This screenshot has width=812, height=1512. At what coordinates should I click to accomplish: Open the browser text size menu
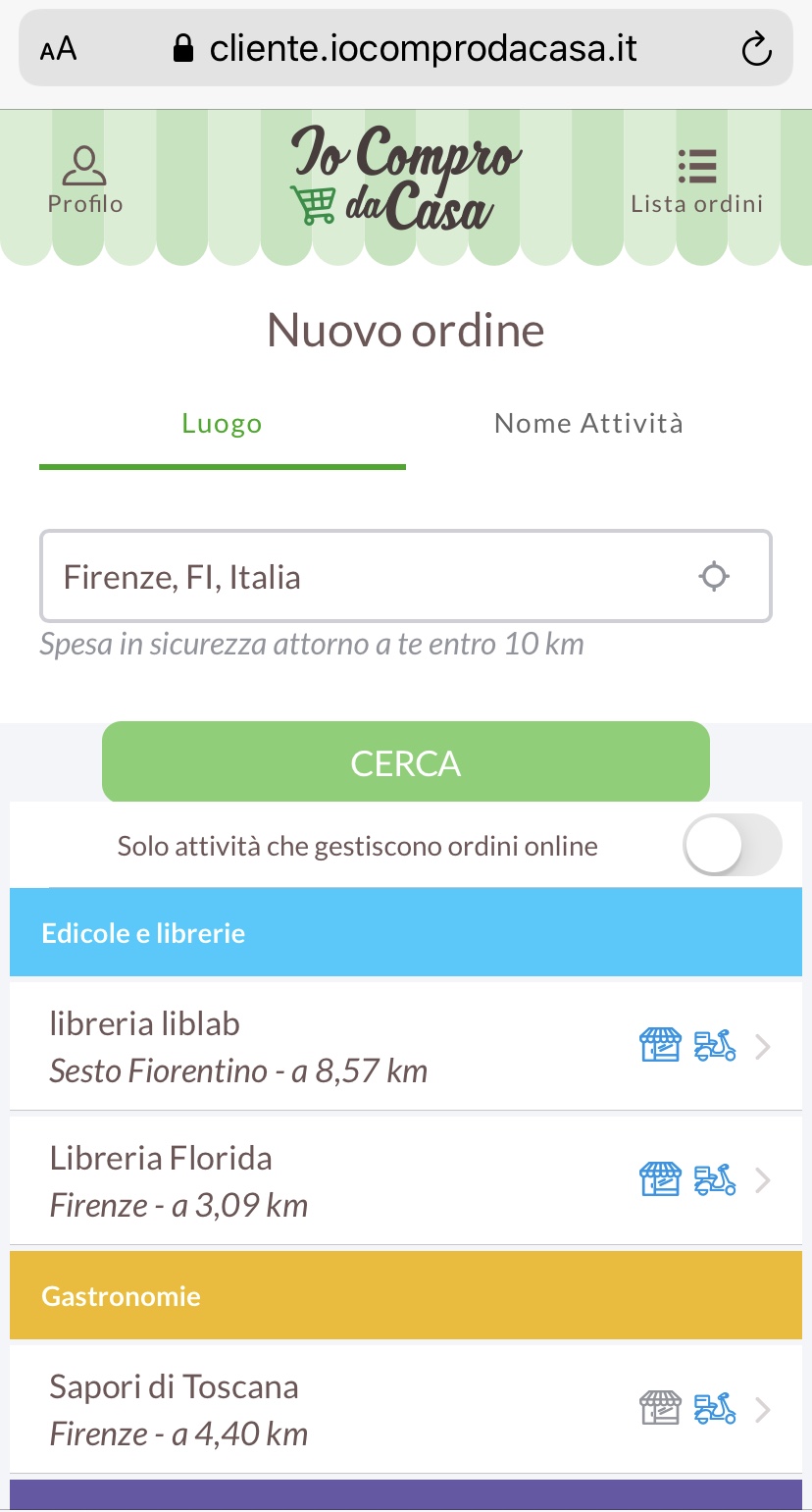pos(59,49)
